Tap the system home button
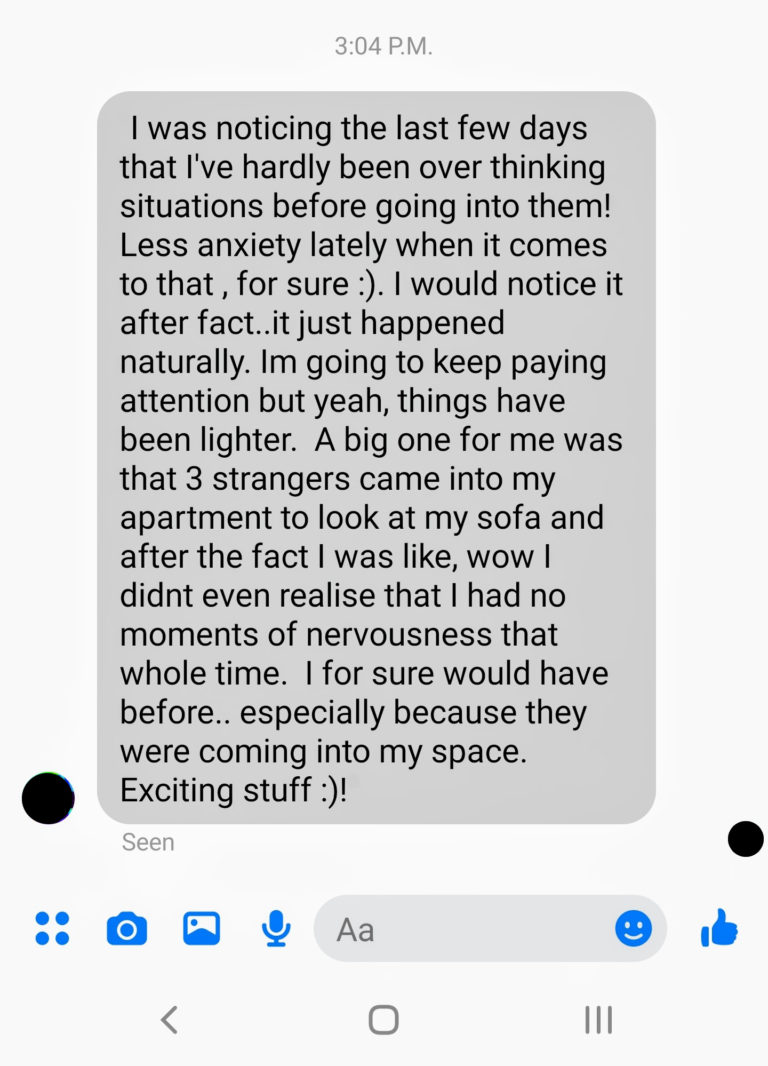Viewport: 768px width, 1066px height. pyautogui.click(x=383, y=1020)
